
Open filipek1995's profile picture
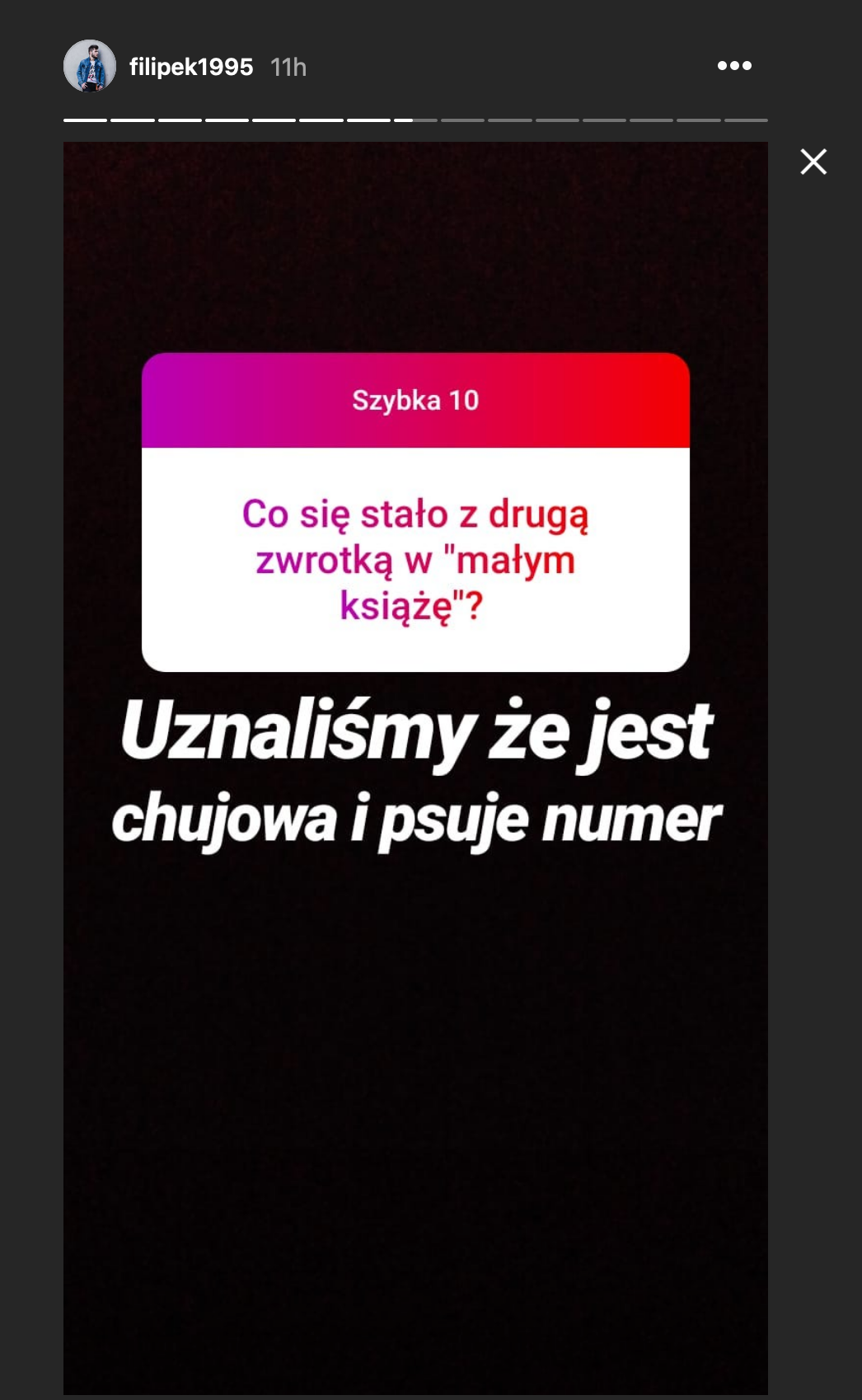pos(89,66)
